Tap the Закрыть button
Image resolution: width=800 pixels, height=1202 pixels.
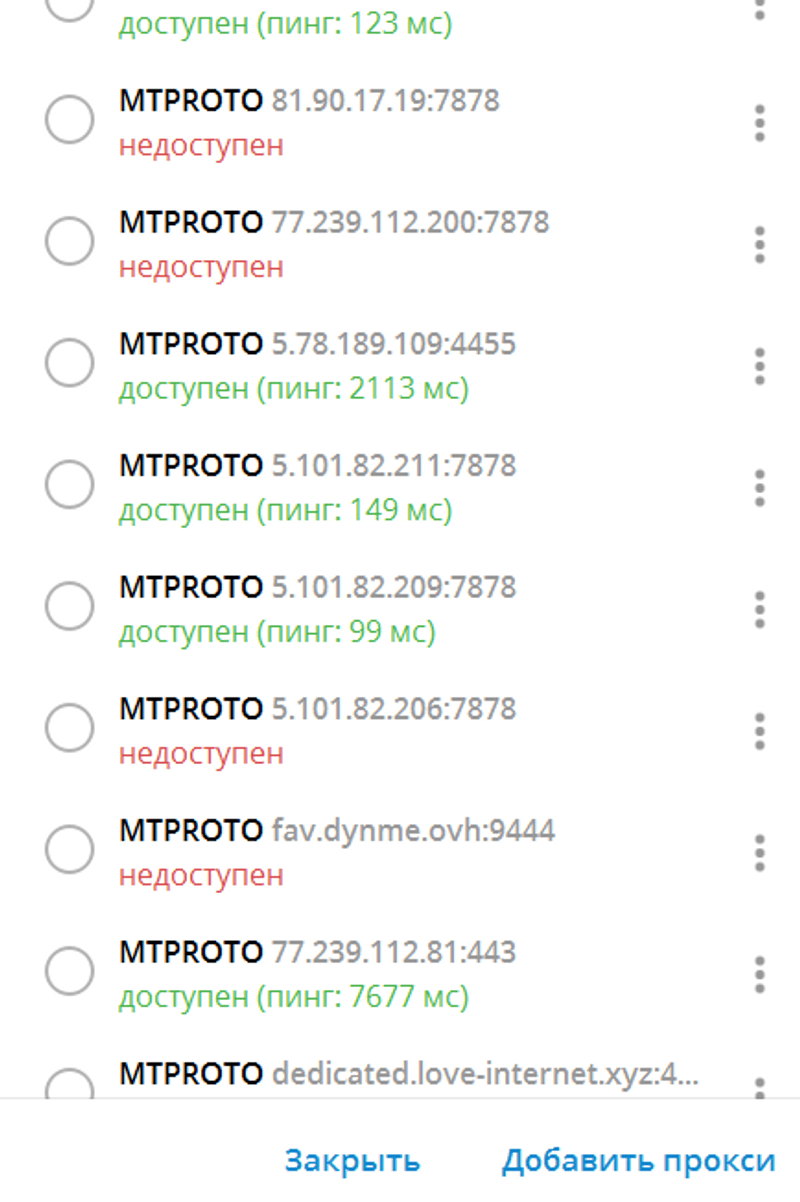click(352, 1160)
